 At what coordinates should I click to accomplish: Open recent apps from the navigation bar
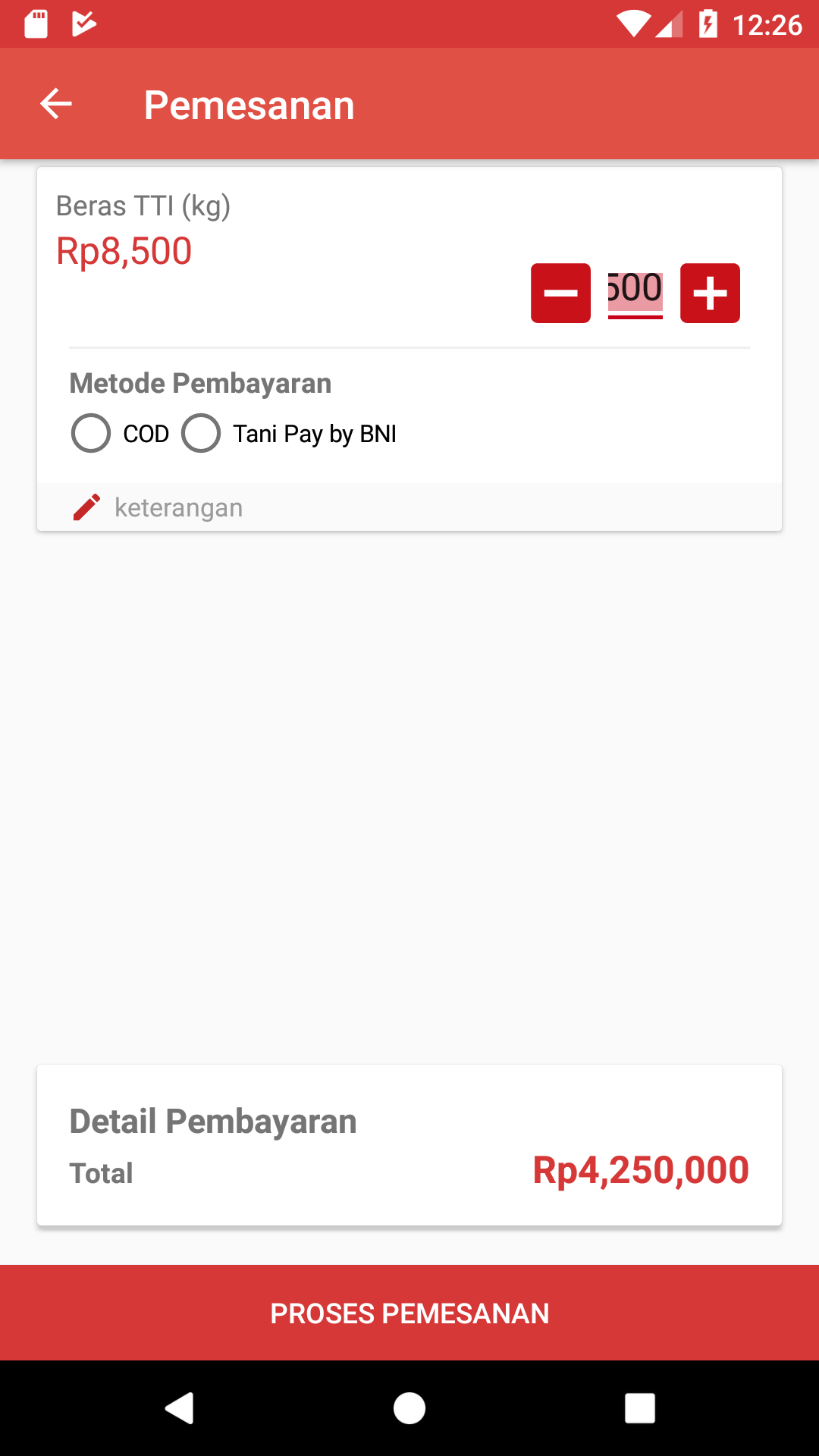(x=639, y=1408)
